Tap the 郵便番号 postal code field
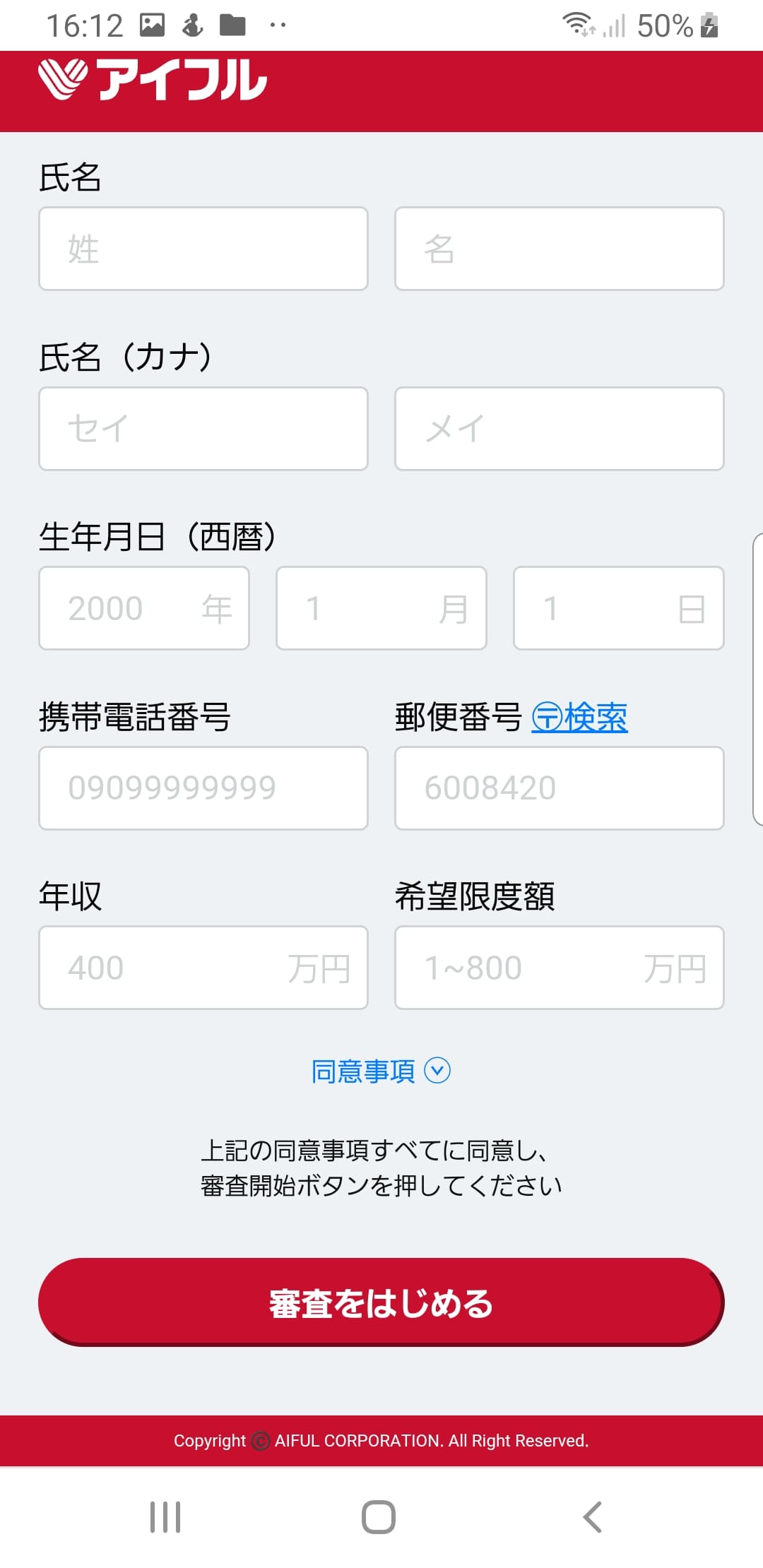Viewport: 763px width, 1568px height. (559, 788)
